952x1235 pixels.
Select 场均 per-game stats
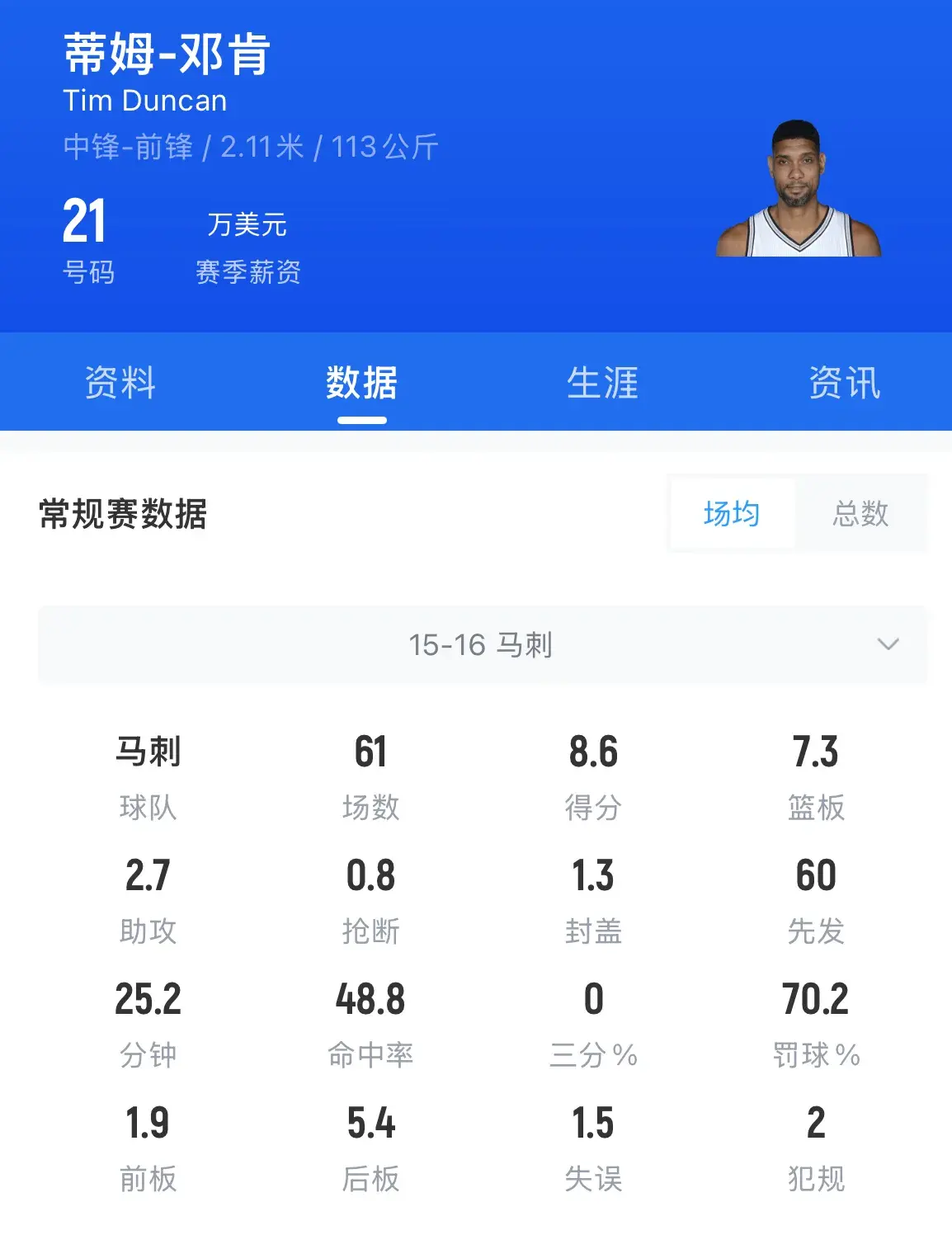coord(732,514)
